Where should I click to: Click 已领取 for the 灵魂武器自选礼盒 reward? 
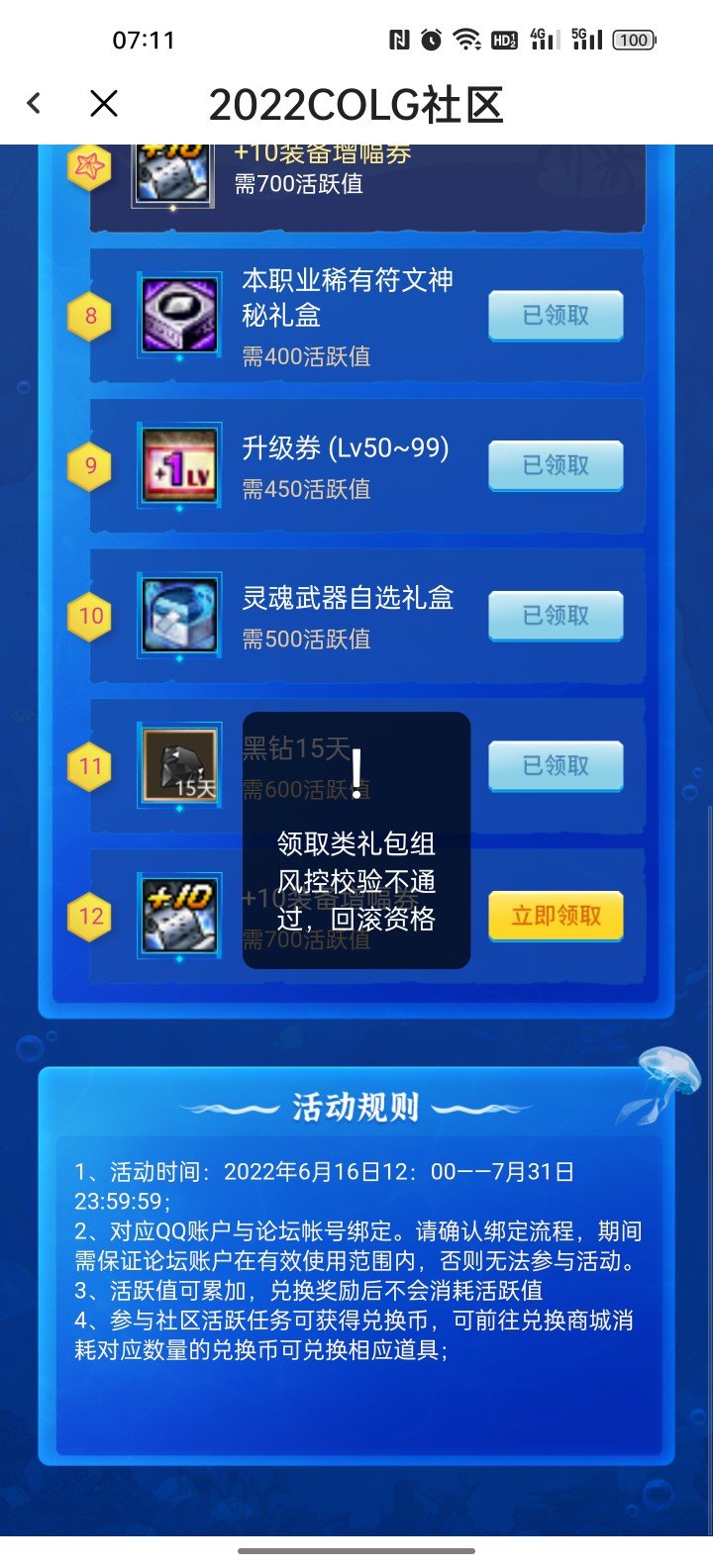tap(556, 616)
